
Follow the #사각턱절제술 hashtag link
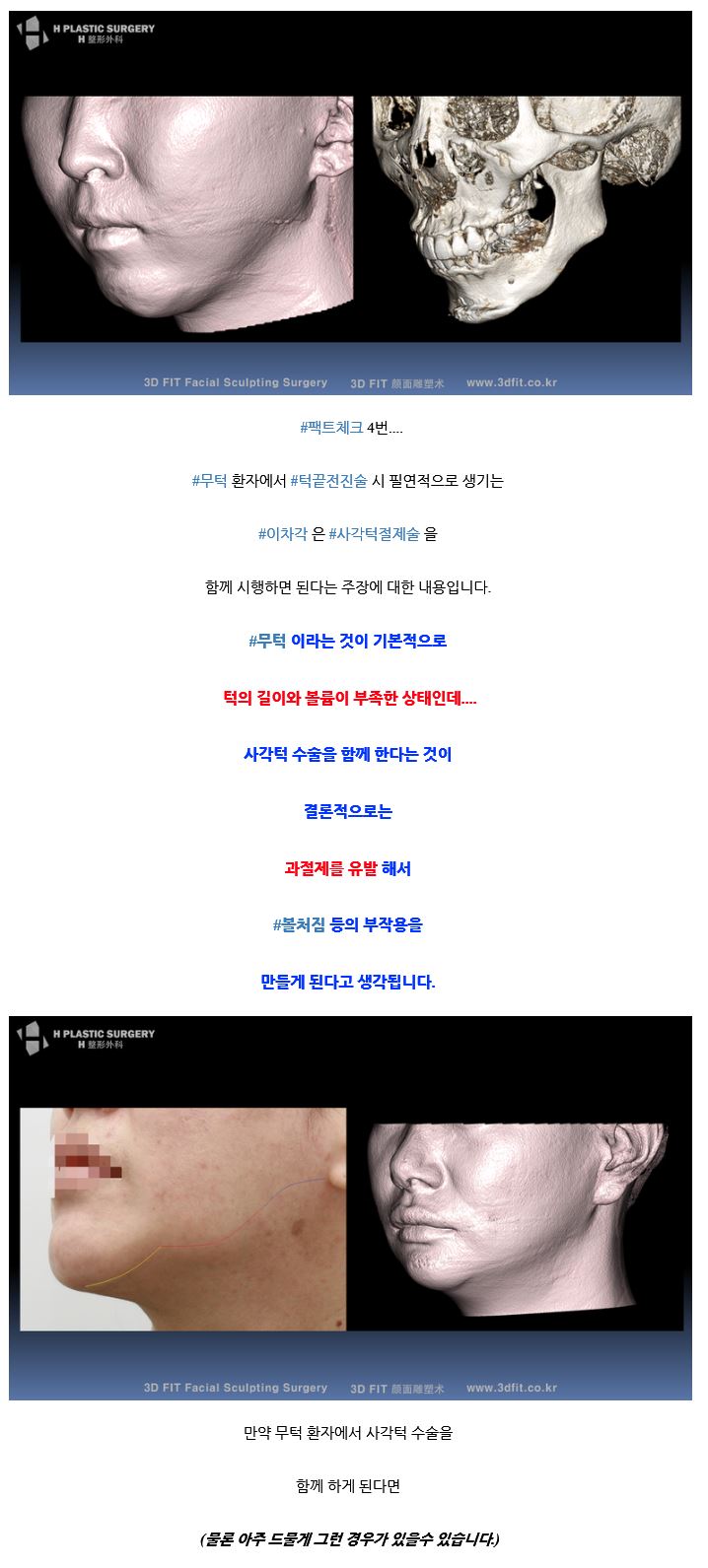click(x=374, y=534)
